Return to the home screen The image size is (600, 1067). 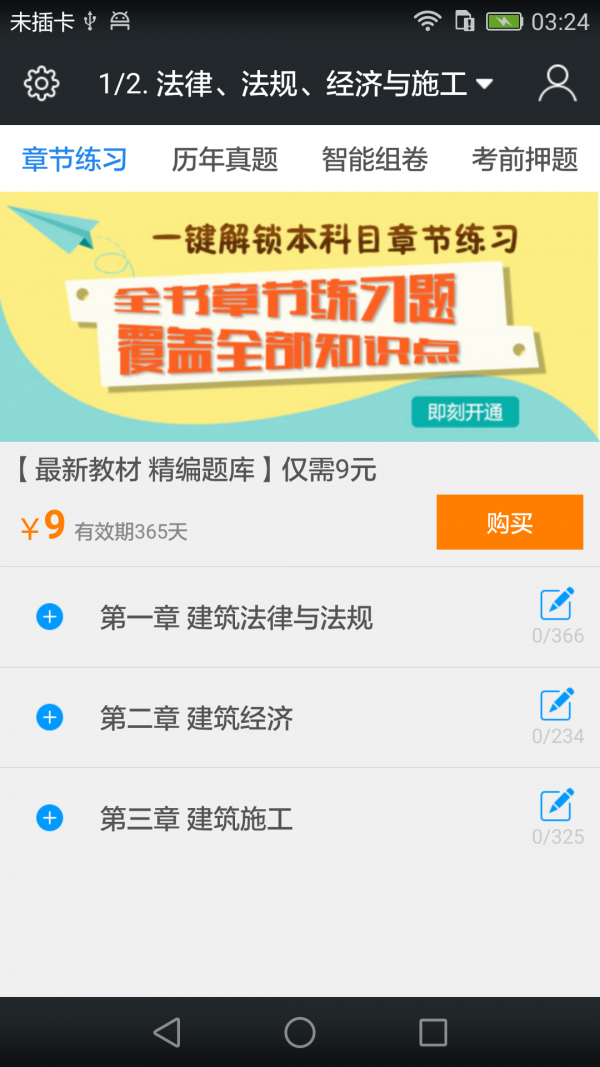tap(300, 1032)
